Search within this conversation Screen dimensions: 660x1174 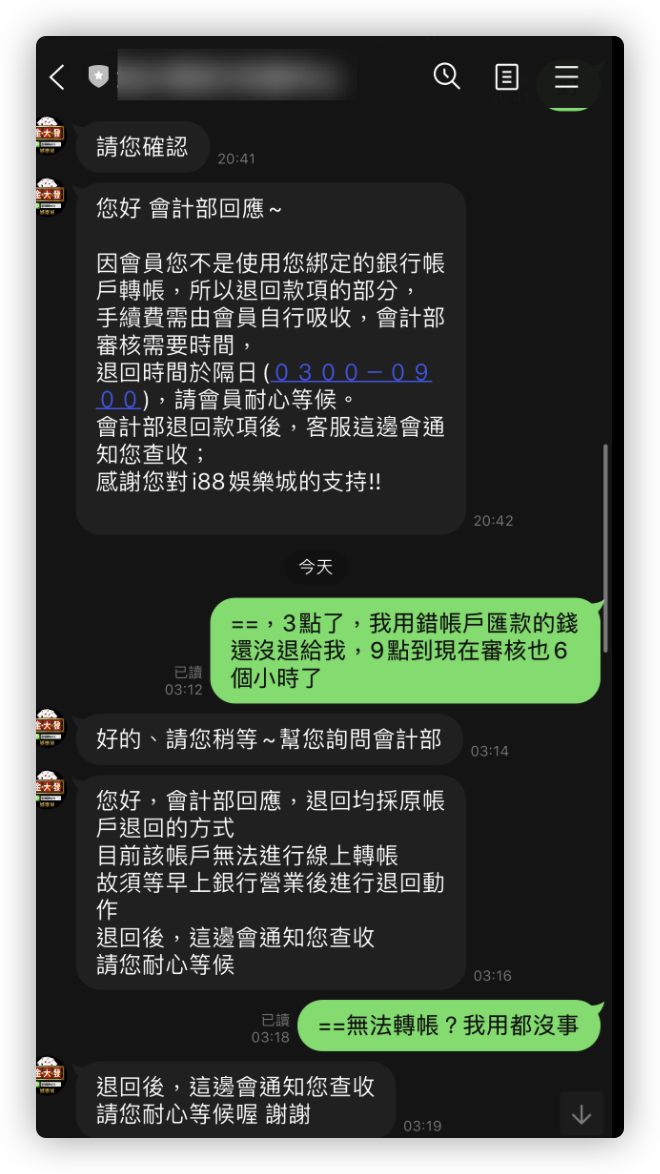click(x=446, y=76)
